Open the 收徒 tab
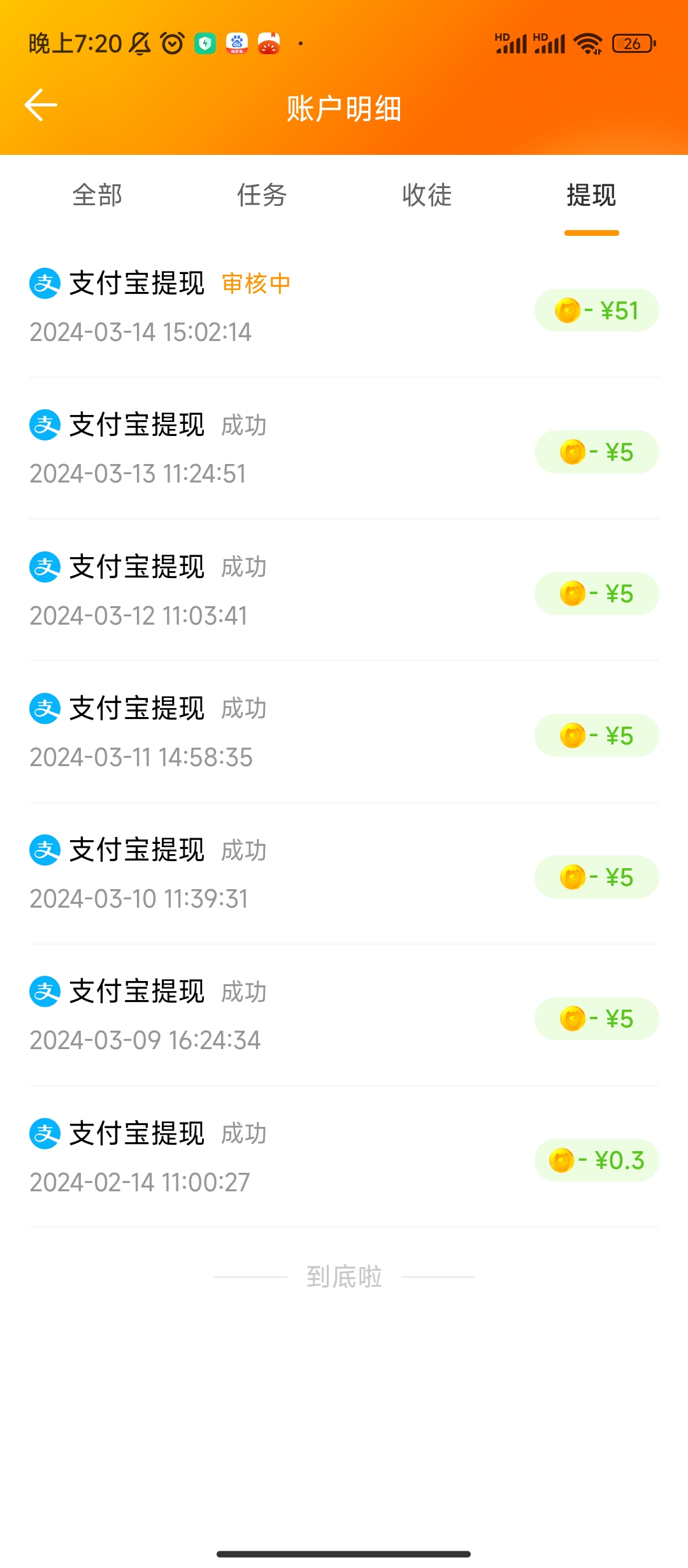 coord(427,195)
